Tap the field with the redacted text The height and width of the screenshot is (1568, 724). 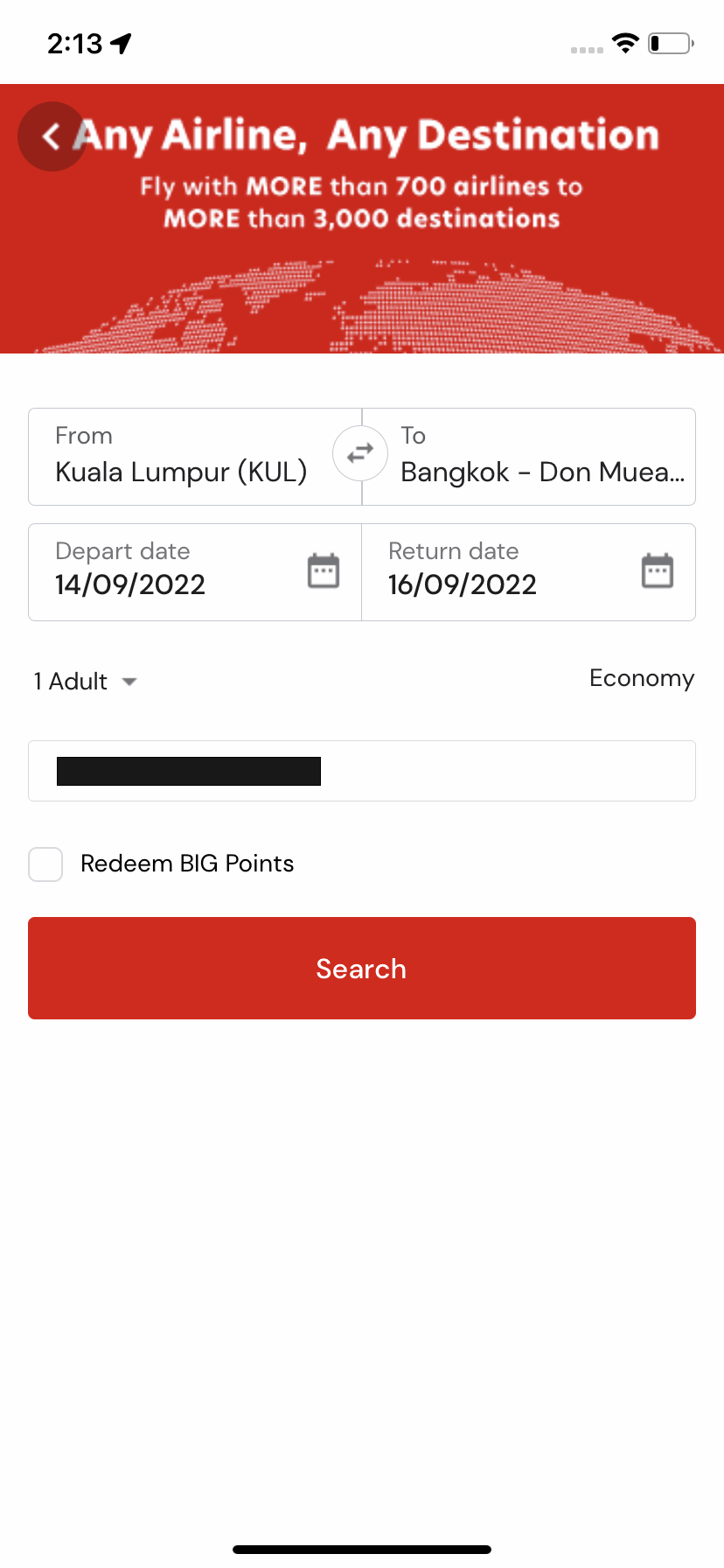click(x=362, y=771)
